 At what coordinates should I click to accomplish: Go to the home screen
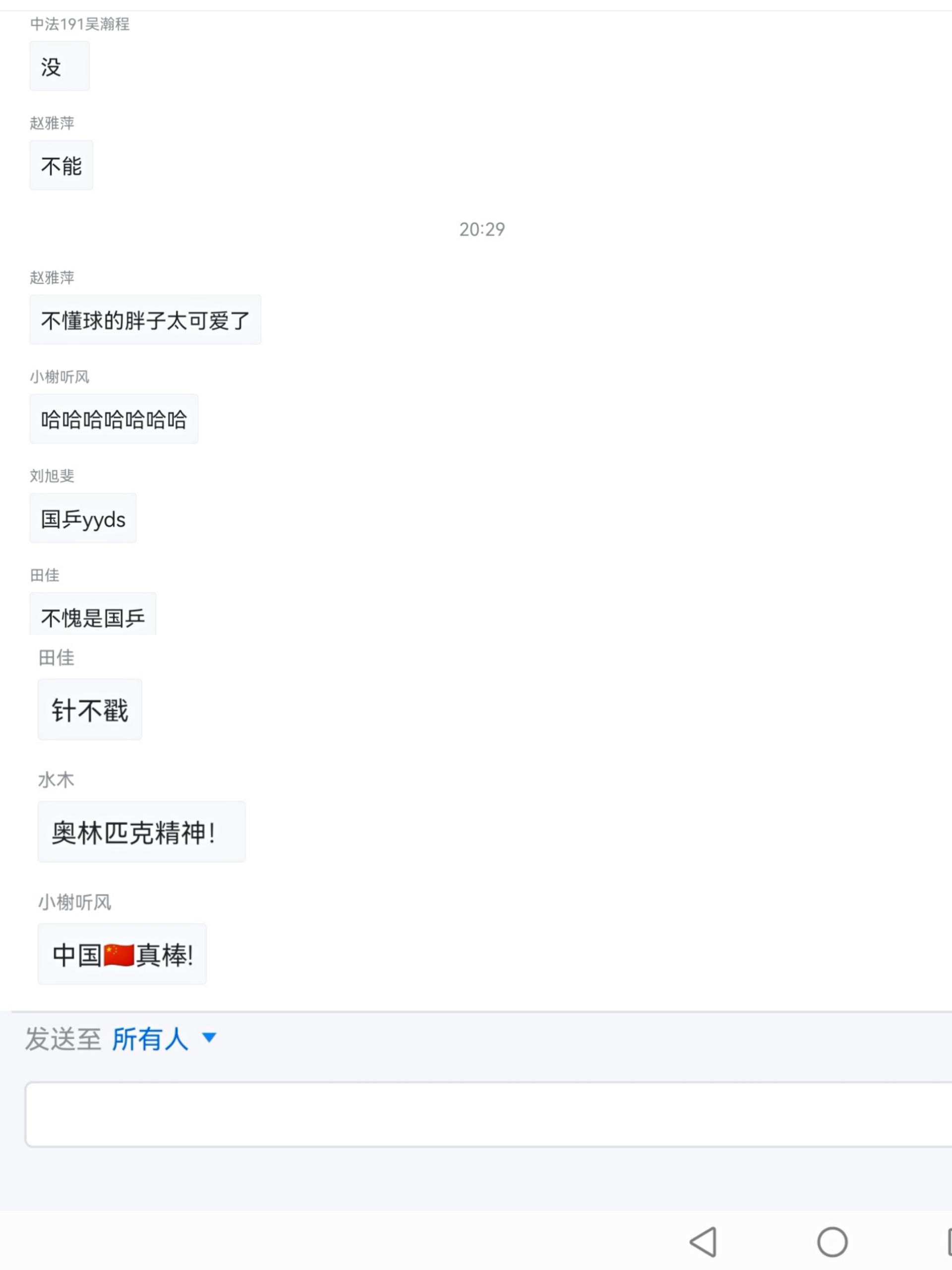coord(832,1242)
